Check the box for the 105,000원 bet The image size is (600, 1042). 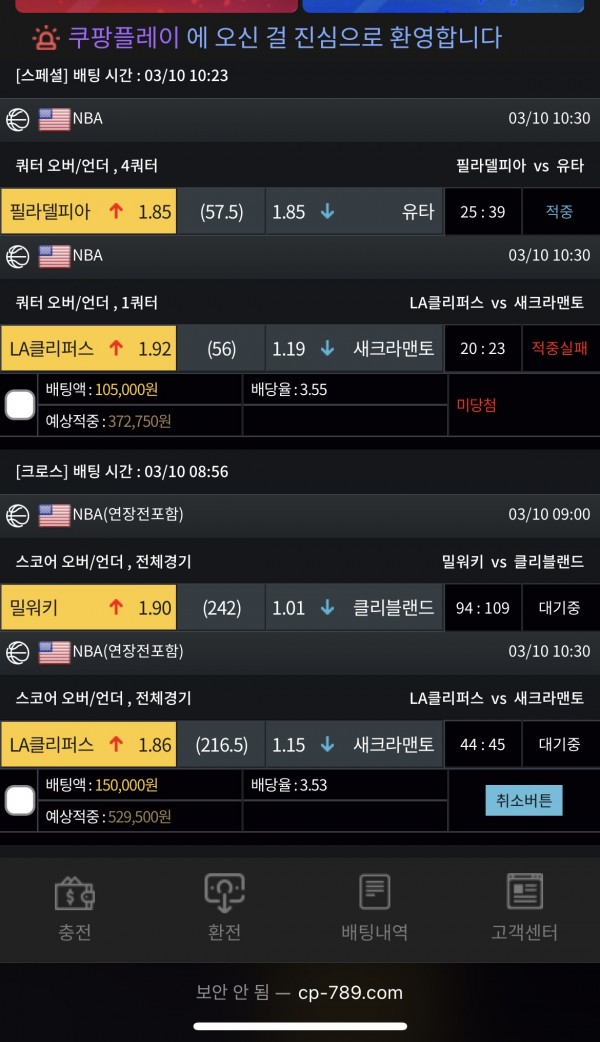[x=20, y=405]
